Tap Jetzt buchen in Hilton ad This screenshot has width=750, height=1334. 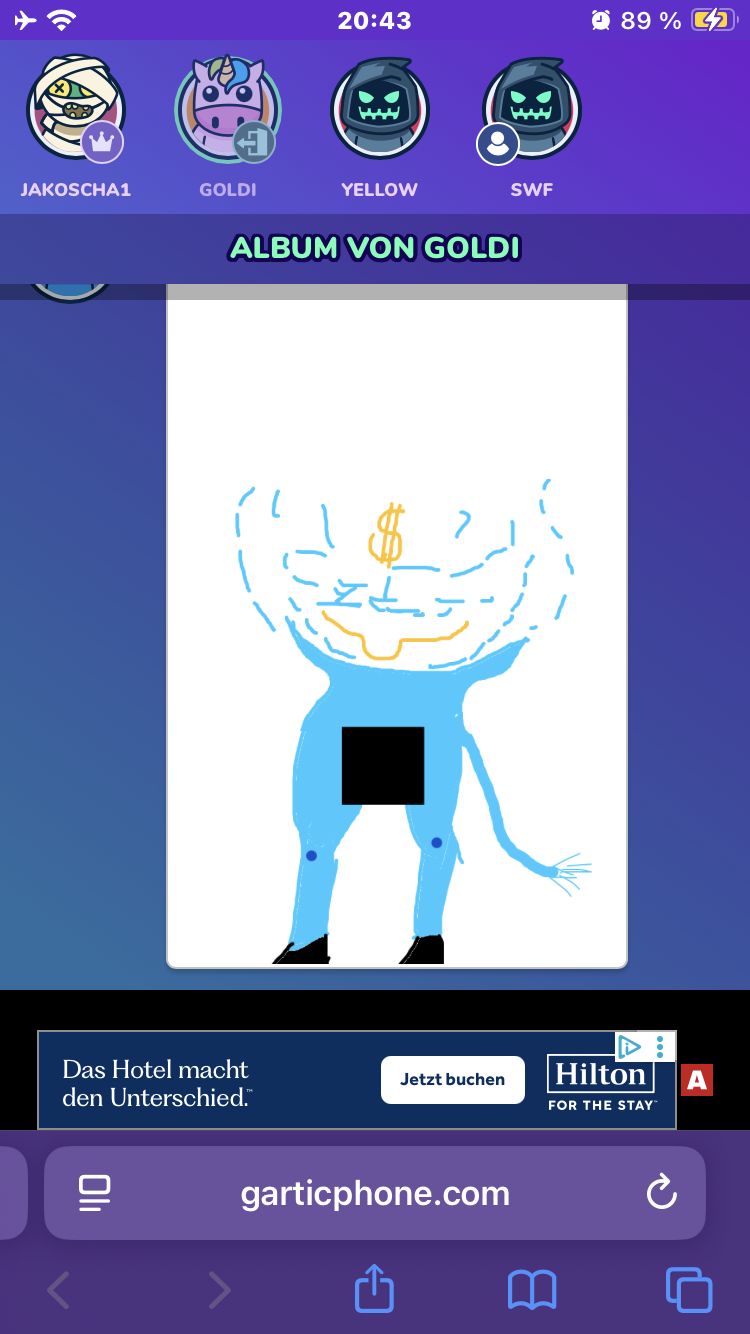(452, 1079)
